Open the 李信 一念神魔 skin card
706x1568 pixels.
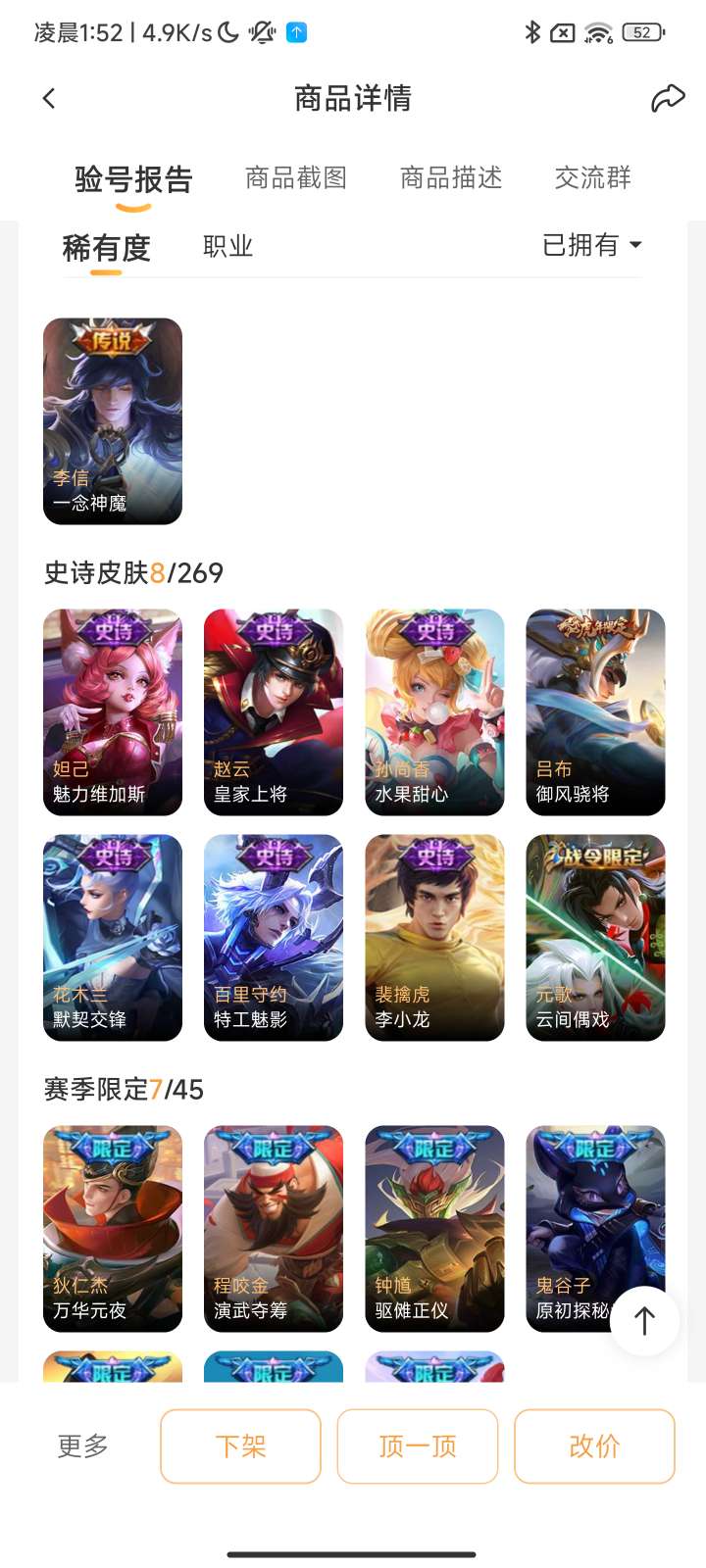[113, 421]
